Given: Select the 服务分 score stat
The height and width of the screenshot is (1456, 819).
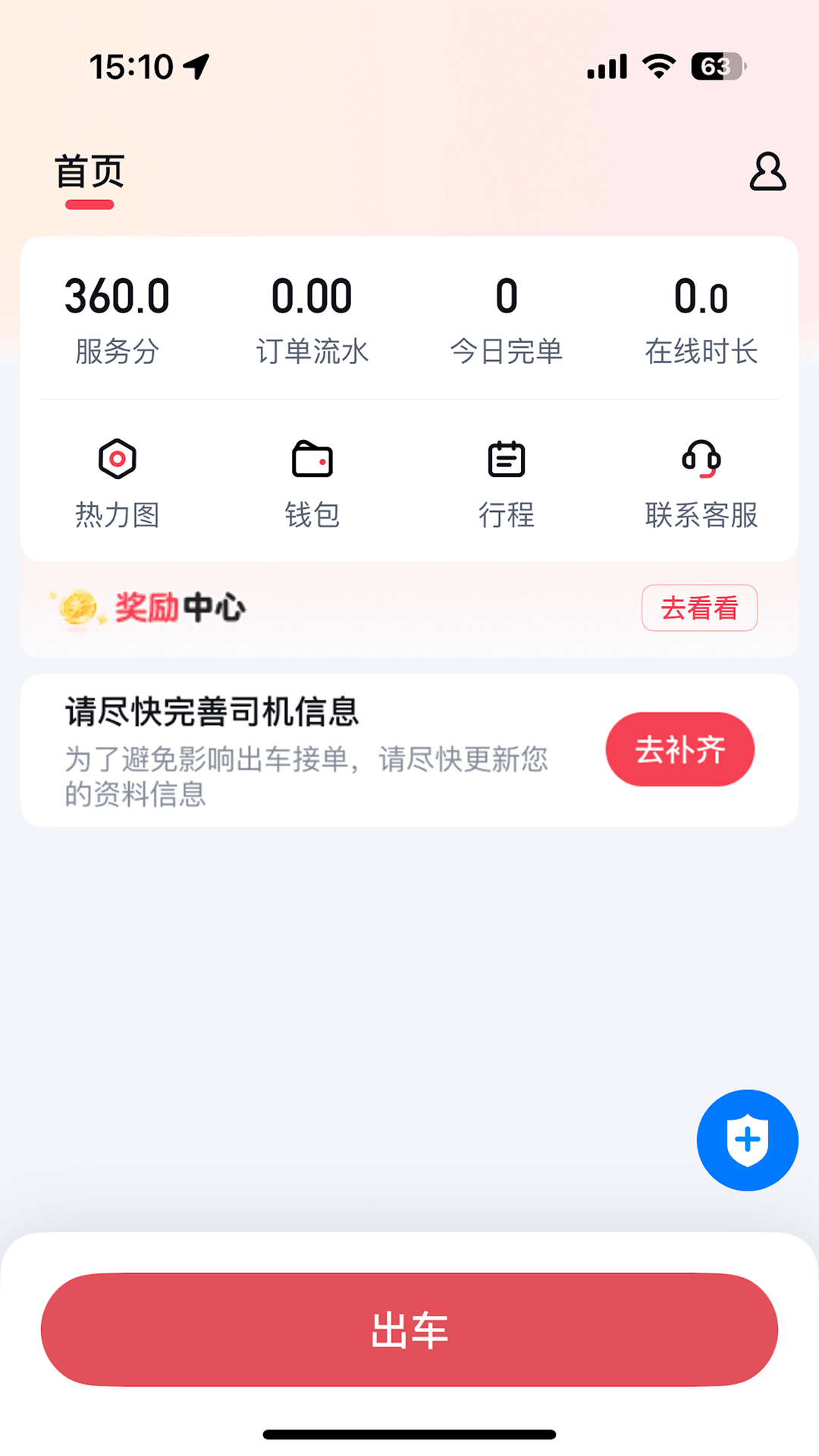Looking at the screenshot, I should (117, 318).
